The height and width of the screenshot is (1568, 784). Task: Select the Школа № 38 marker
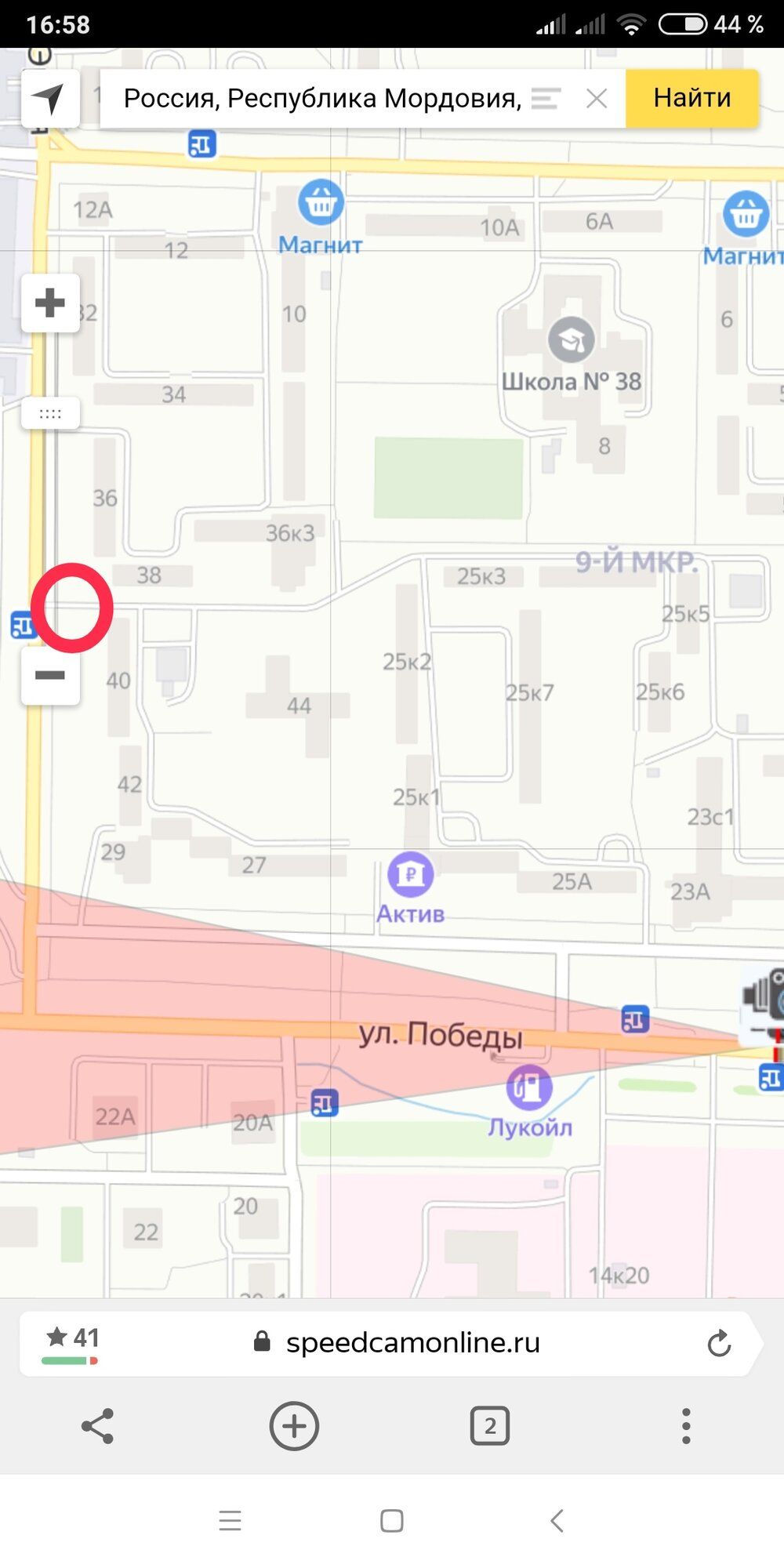(571, 339)
